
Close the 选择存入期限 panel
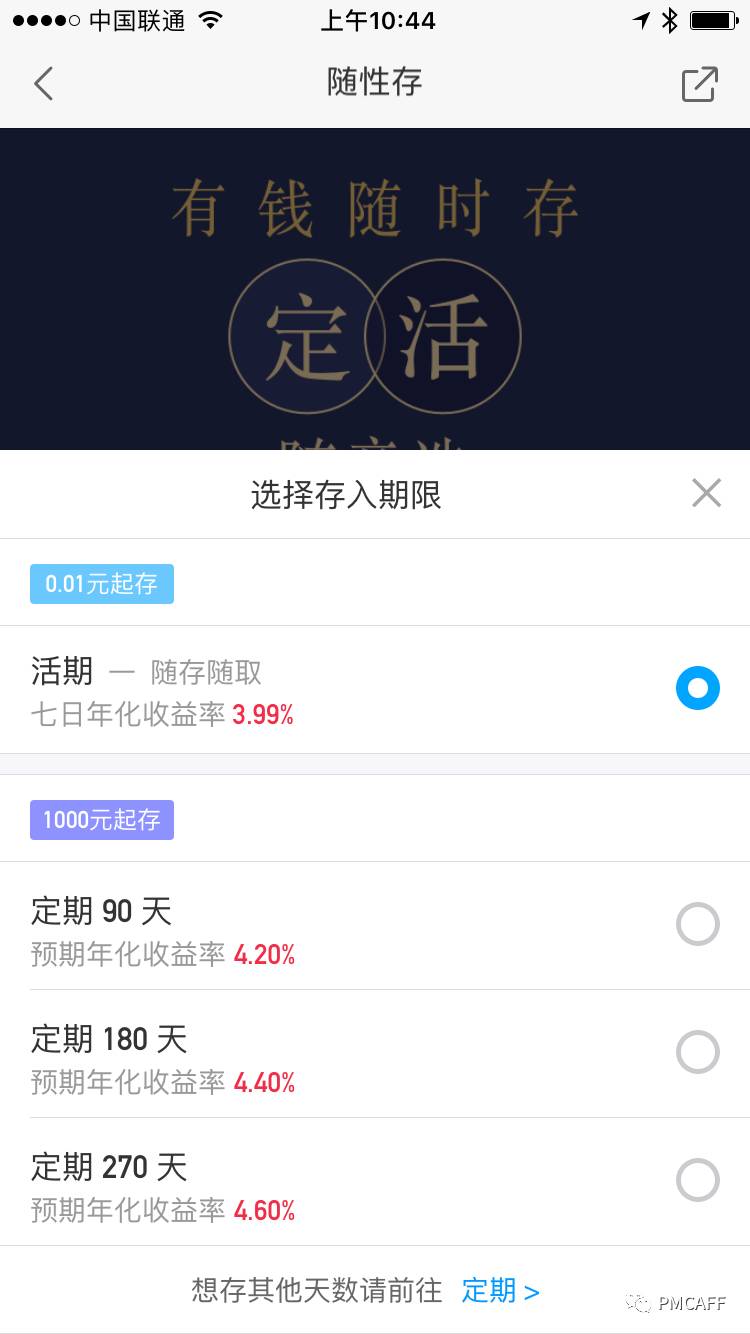(706, 493)
